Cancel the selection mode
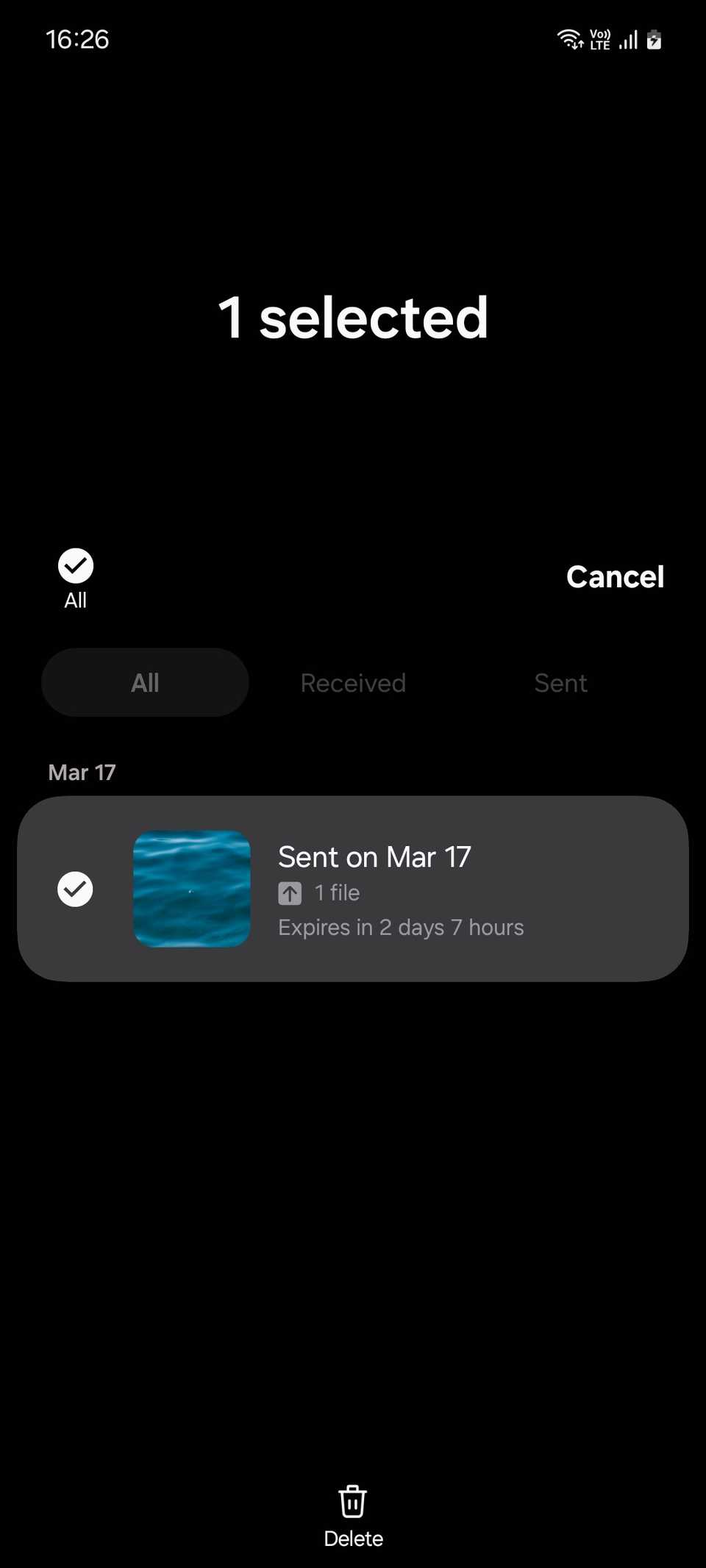The image size is (706, 1568). pos(615,577)
